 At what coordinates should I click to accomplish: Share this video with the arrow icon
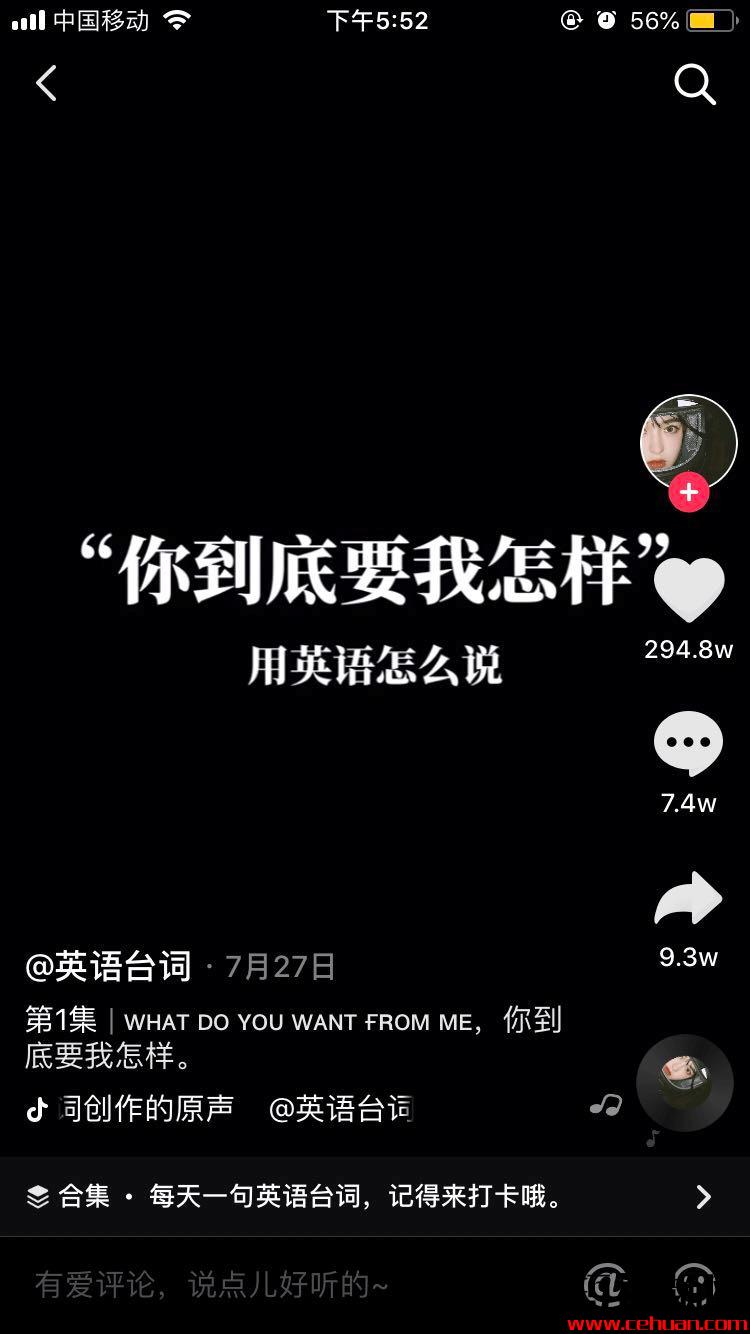pos(688,898)
